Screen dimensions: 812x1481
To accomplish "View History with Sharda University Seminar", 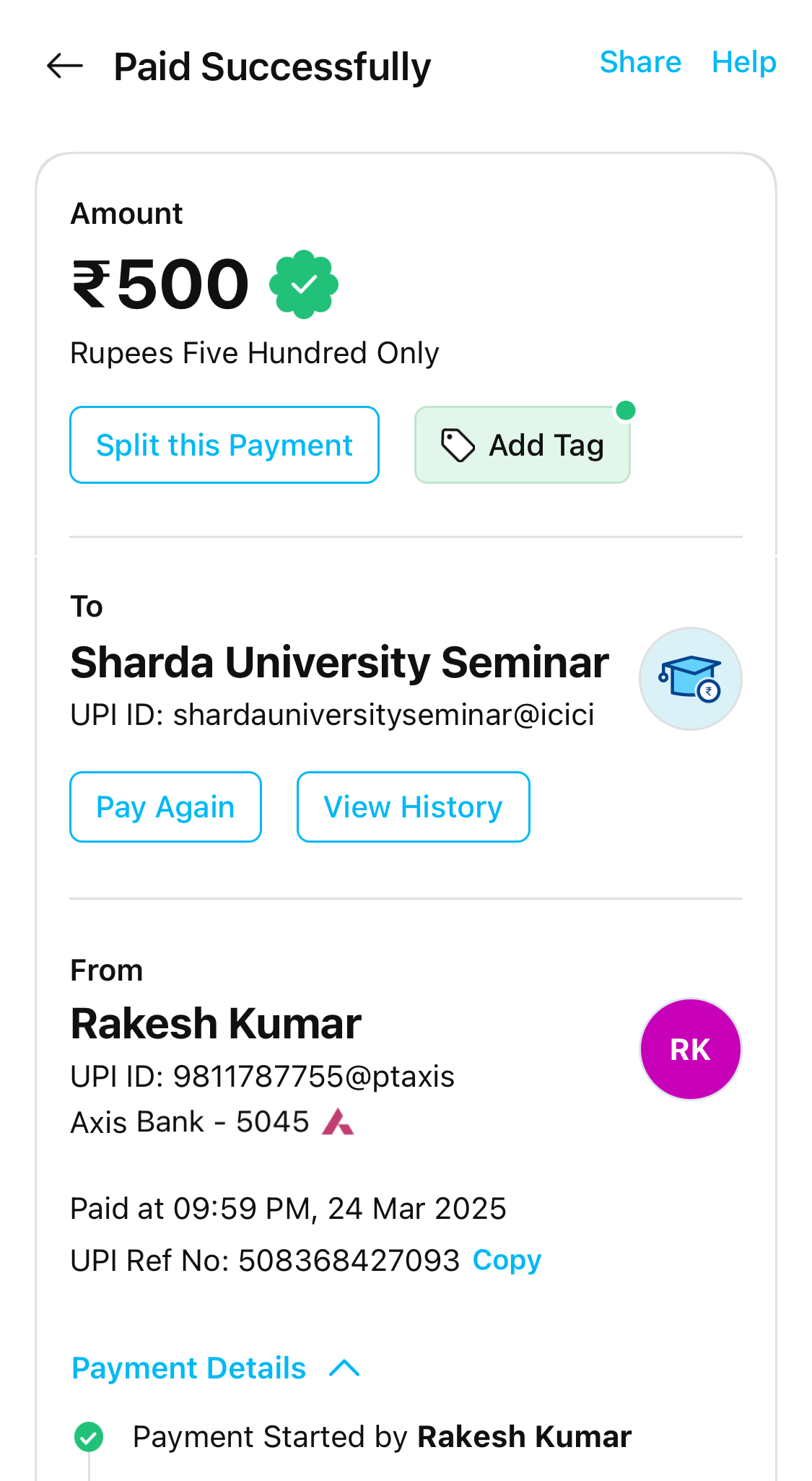I will [x=414, y=807].
